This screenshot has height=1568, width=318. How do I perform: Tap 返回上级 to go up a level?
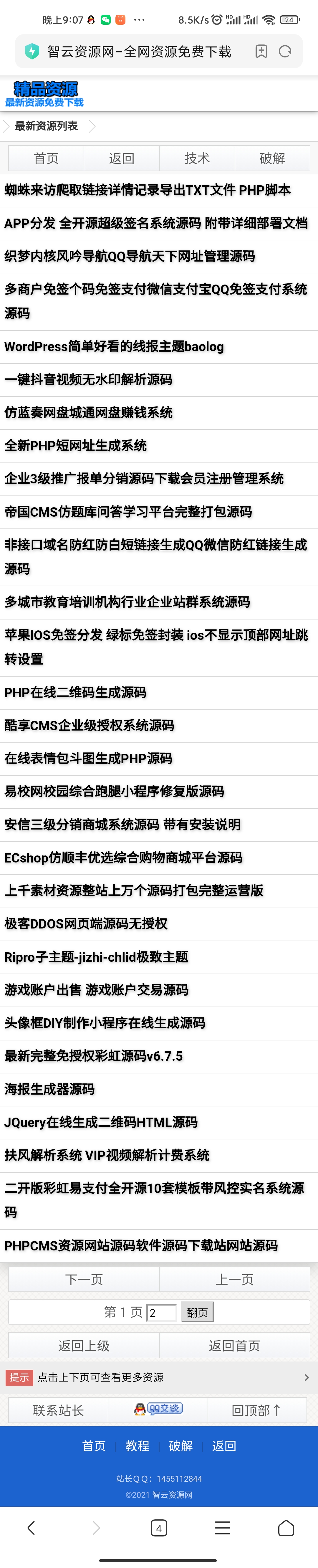coord(84,1346)
